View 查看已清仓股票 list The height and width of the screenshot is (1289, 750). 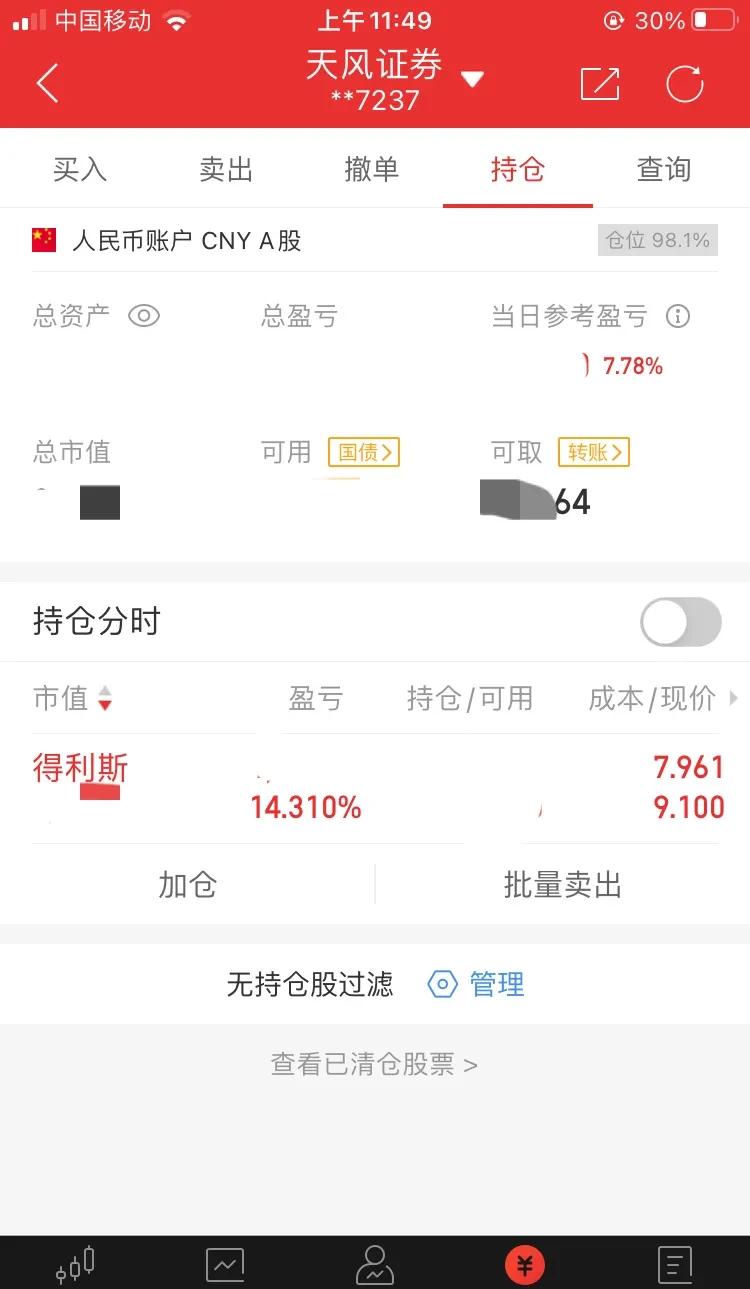tap(374, 1065)
